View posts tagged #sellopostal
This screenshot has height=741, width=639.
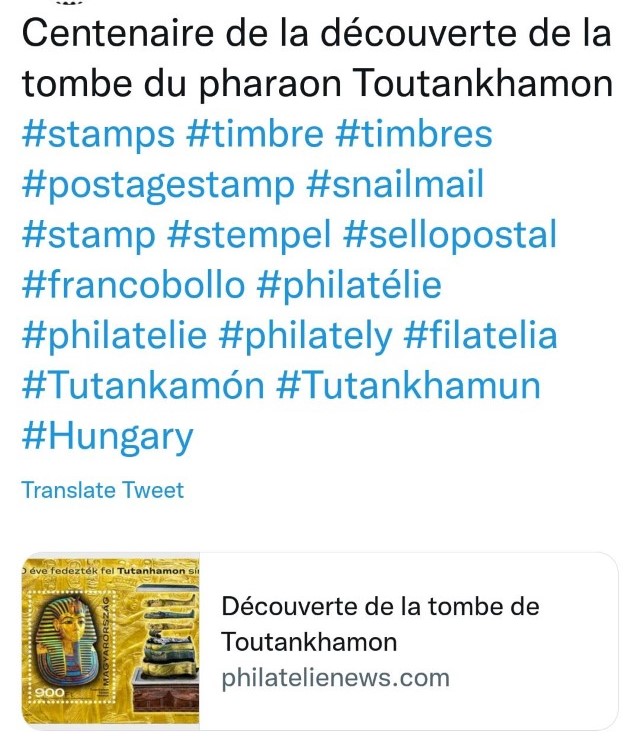[x=449, y=236]
